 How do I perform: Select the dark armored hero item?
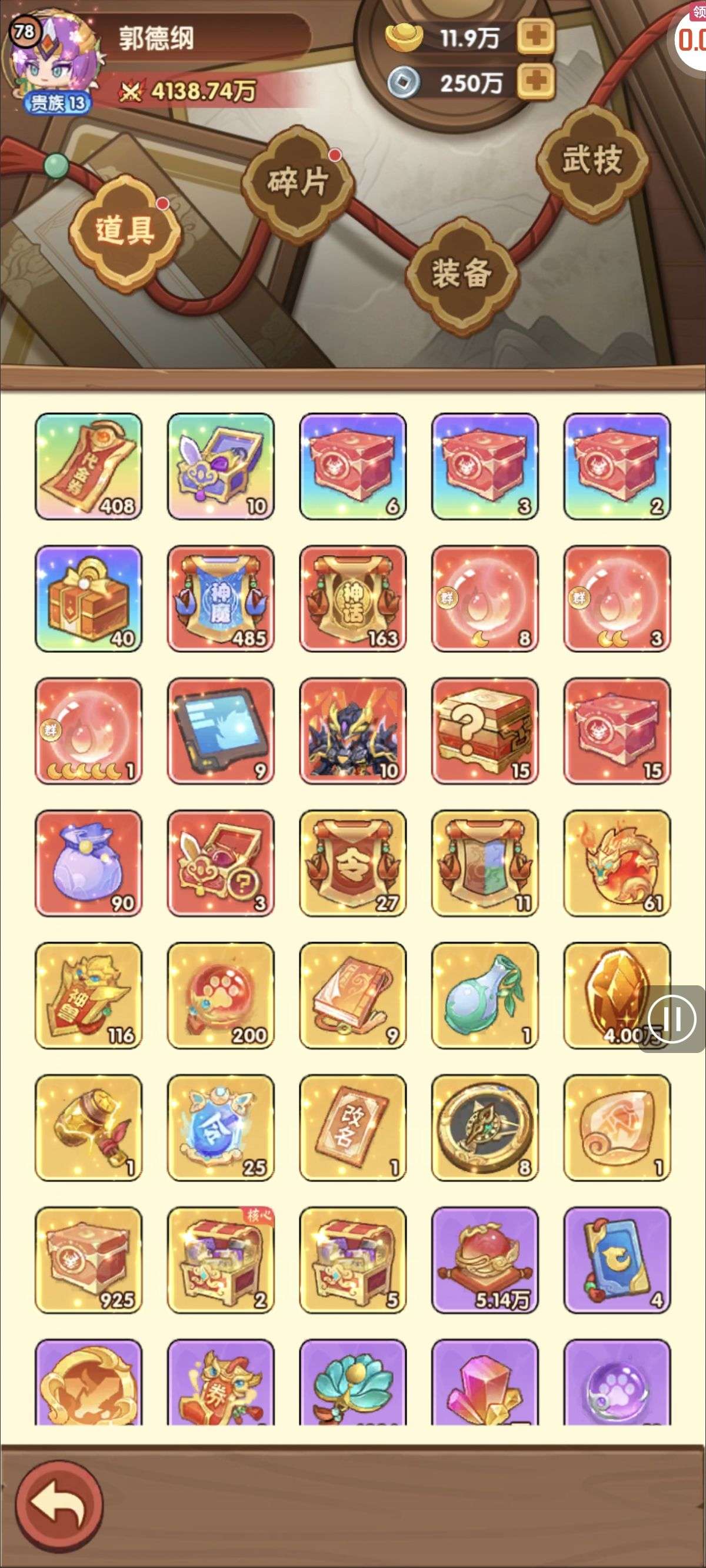353,730
